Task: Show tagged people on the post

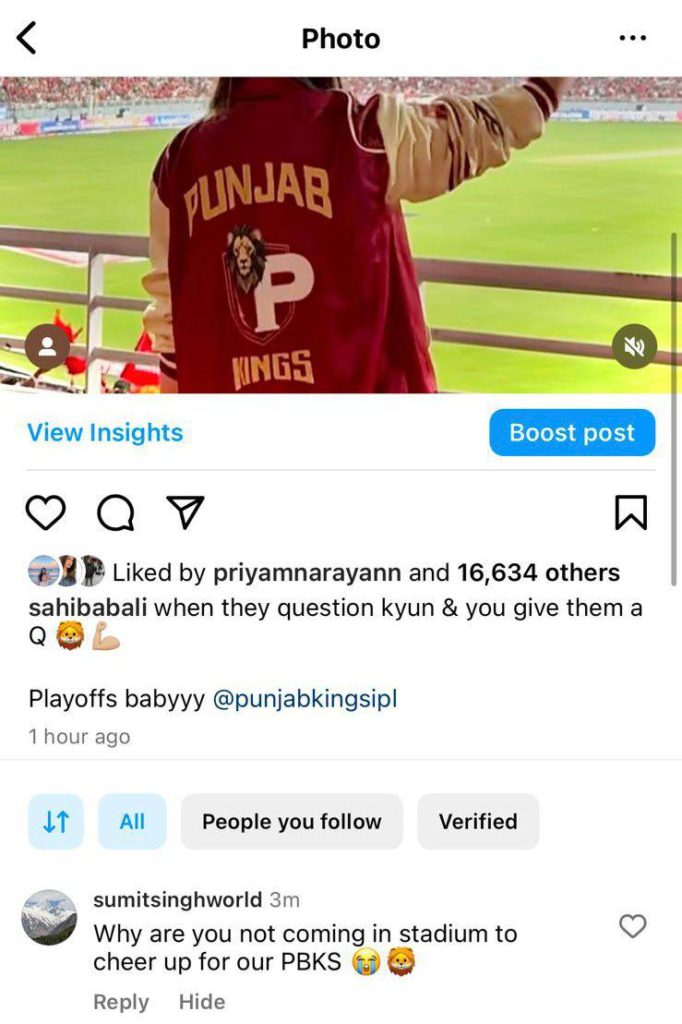Action: coord(47,347)
